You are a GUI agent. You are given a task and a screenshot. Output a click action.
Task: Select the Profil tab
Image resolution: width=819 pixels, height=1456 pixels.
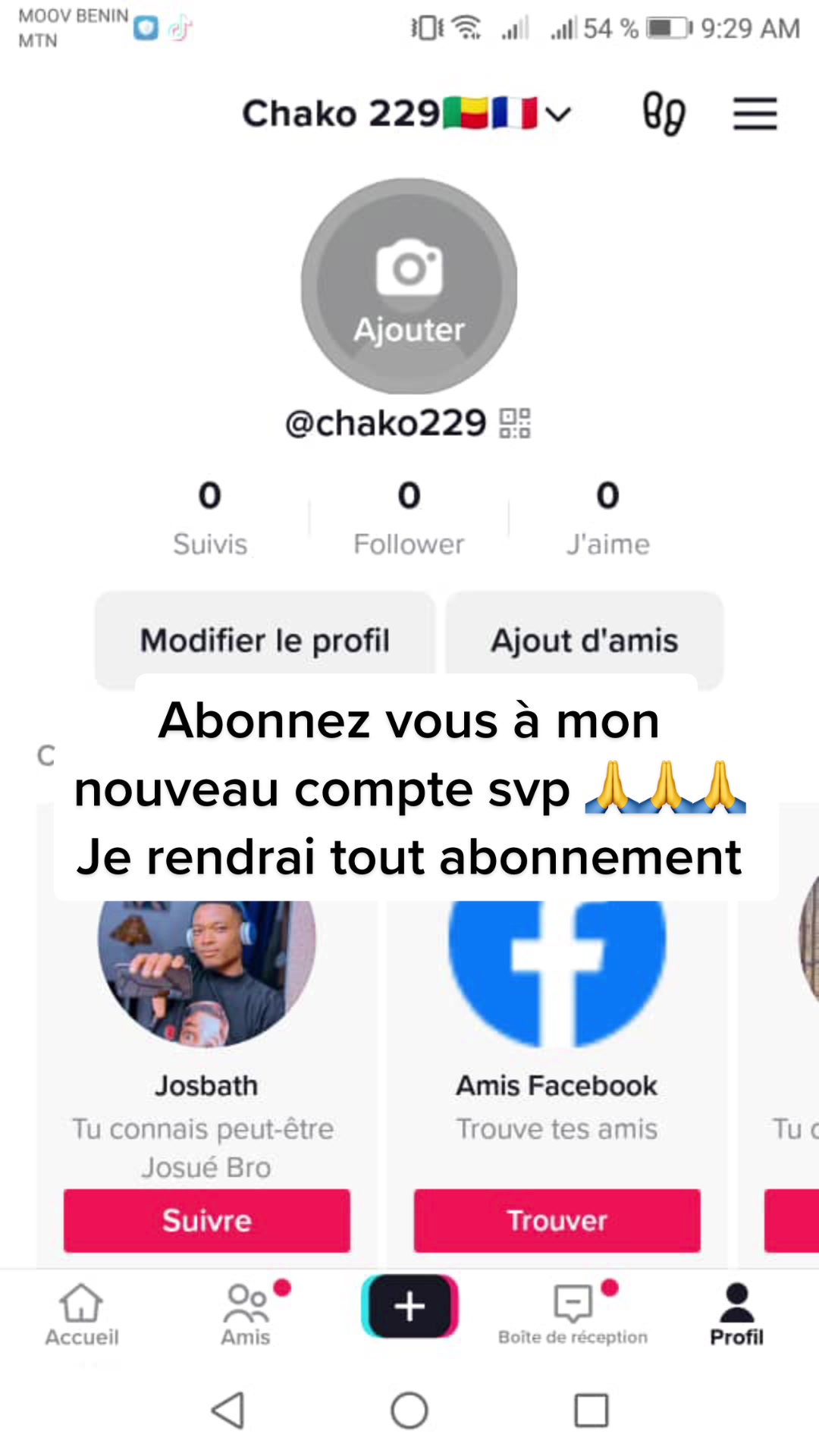click(736, 1314)
